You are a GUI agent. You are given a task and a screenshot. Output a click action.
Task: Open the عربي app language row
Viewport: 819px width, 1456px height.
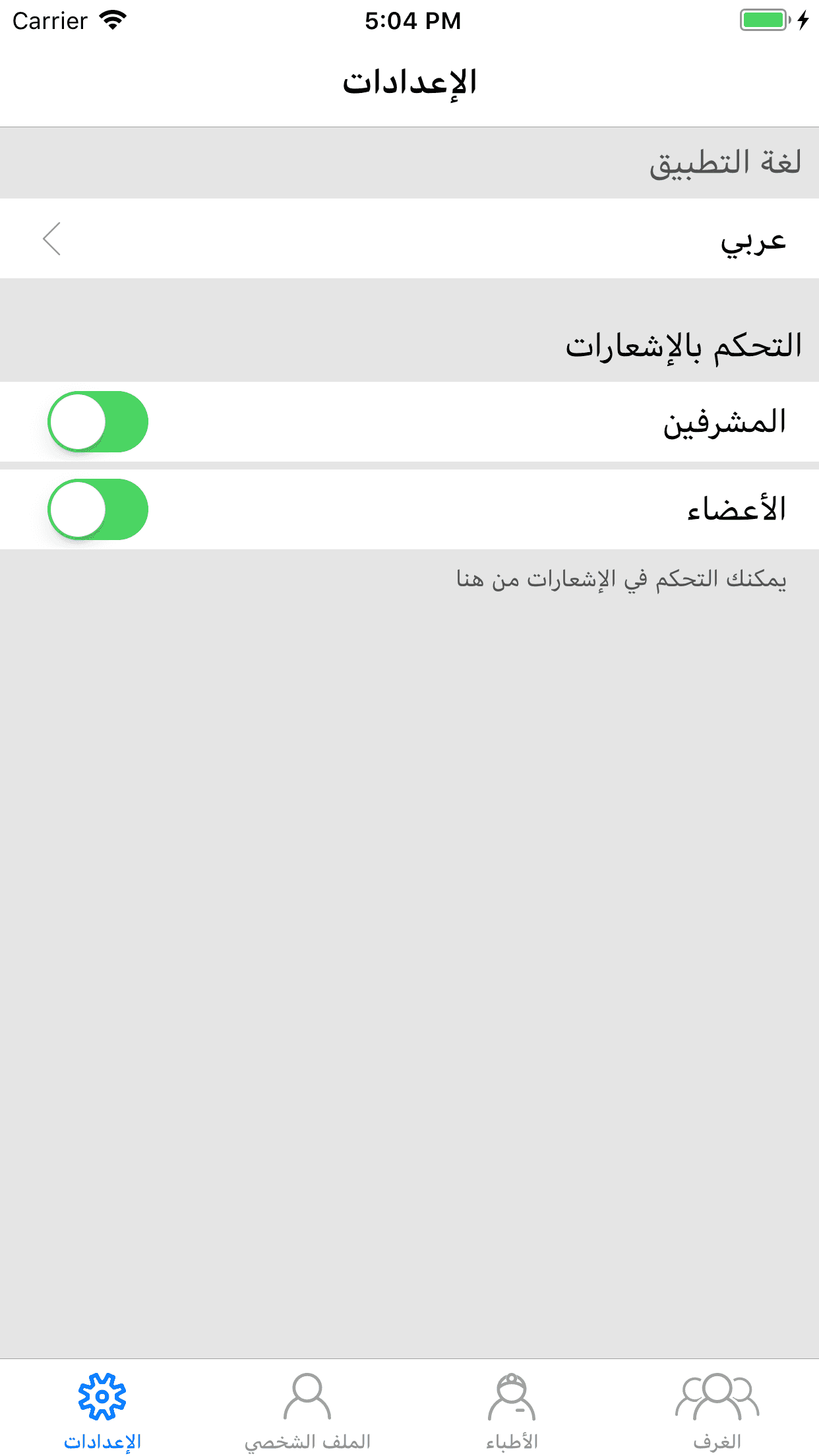point(409,239)
